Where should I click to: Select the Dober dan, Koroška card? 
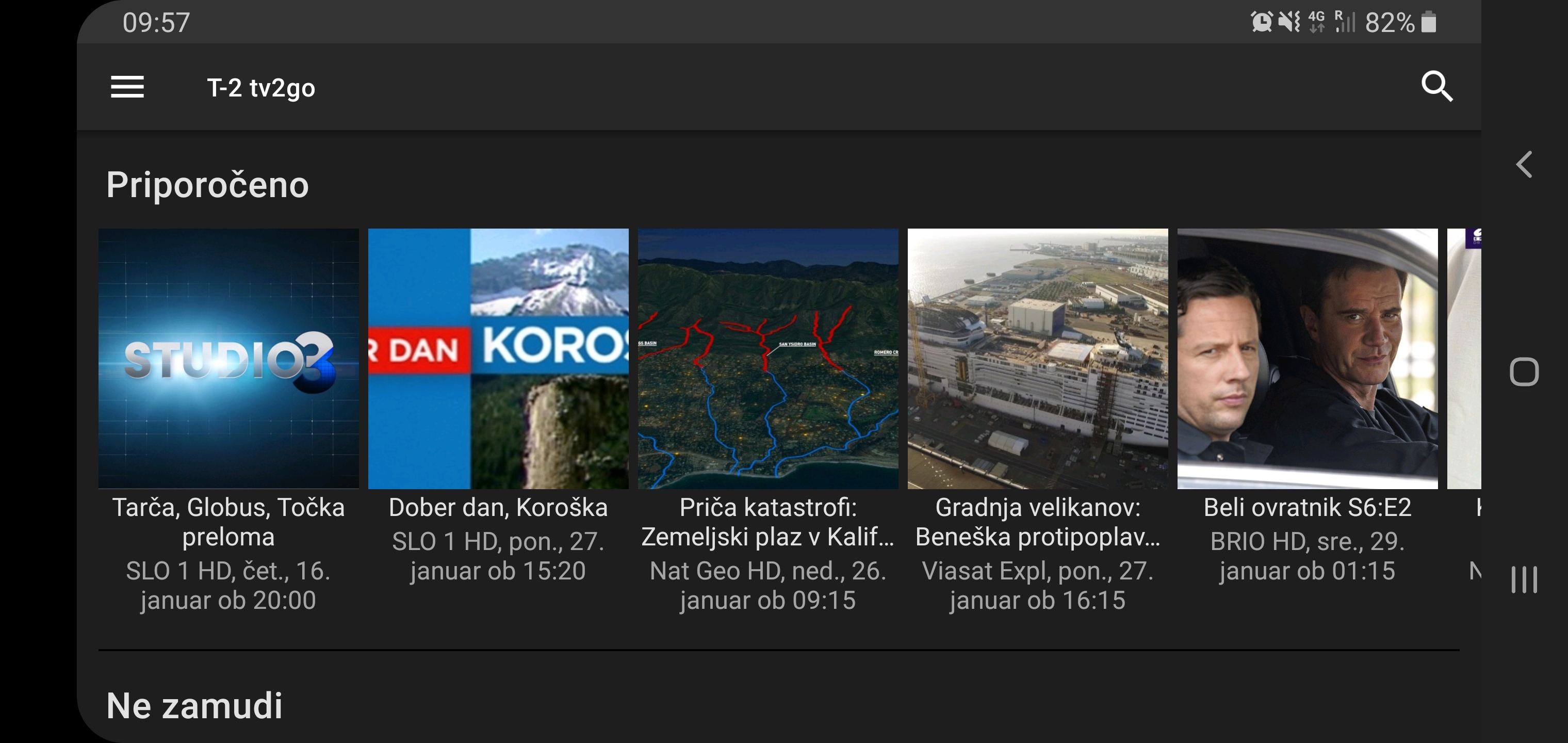point(498,359)
